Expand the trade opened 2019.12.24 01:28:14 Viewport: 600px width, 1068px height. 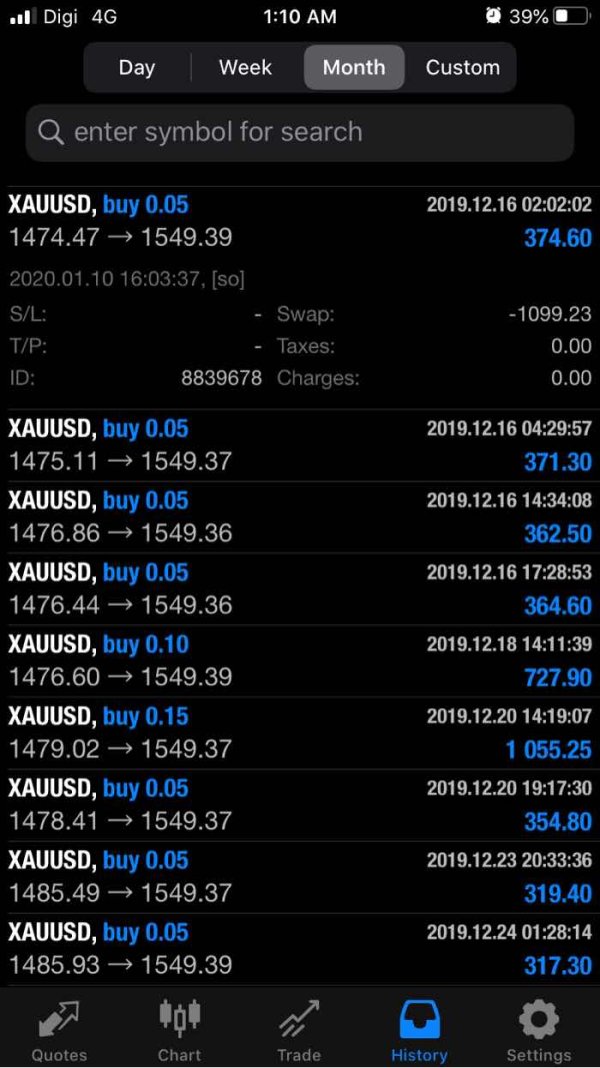(300, 949)
